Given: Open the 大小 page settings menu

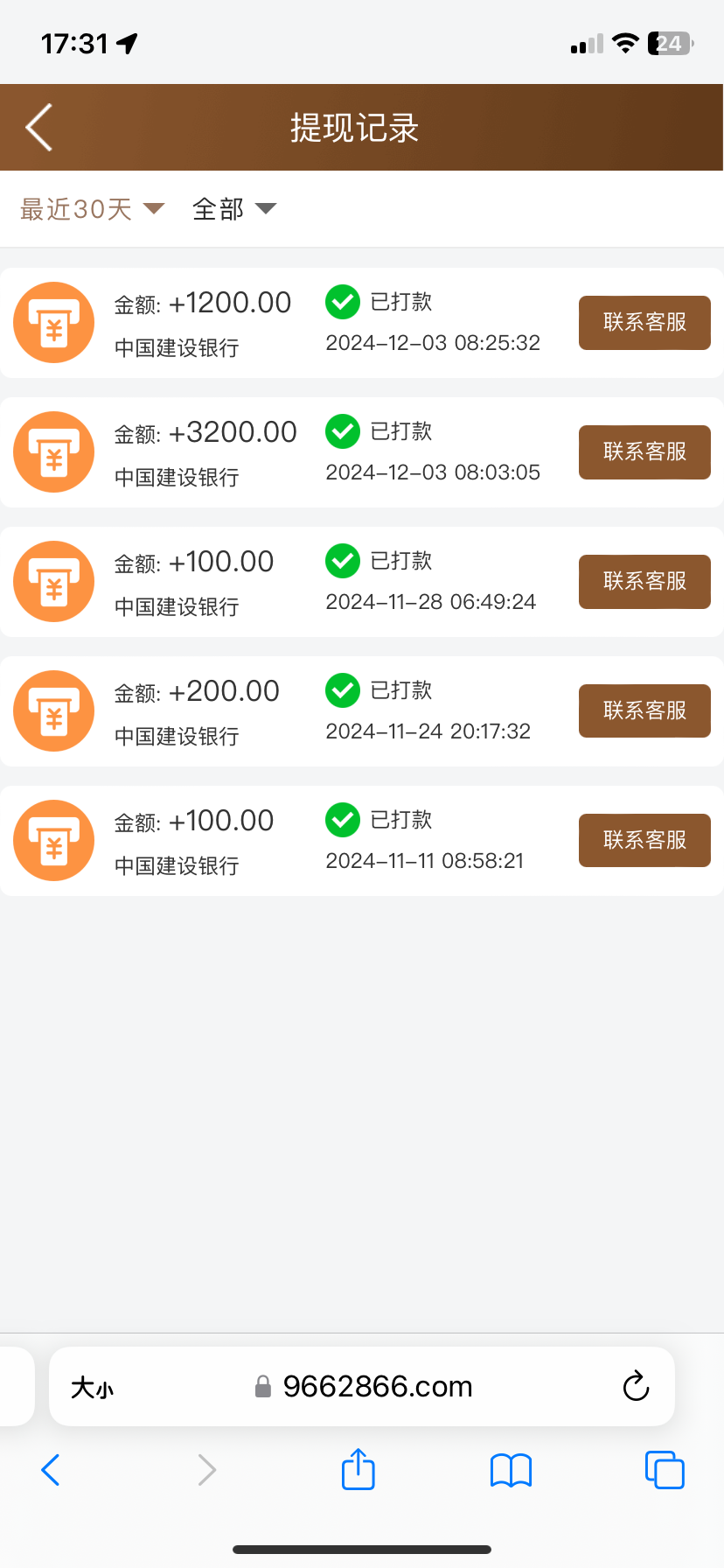Looking at the screenshot, I should click(92, 1388).
